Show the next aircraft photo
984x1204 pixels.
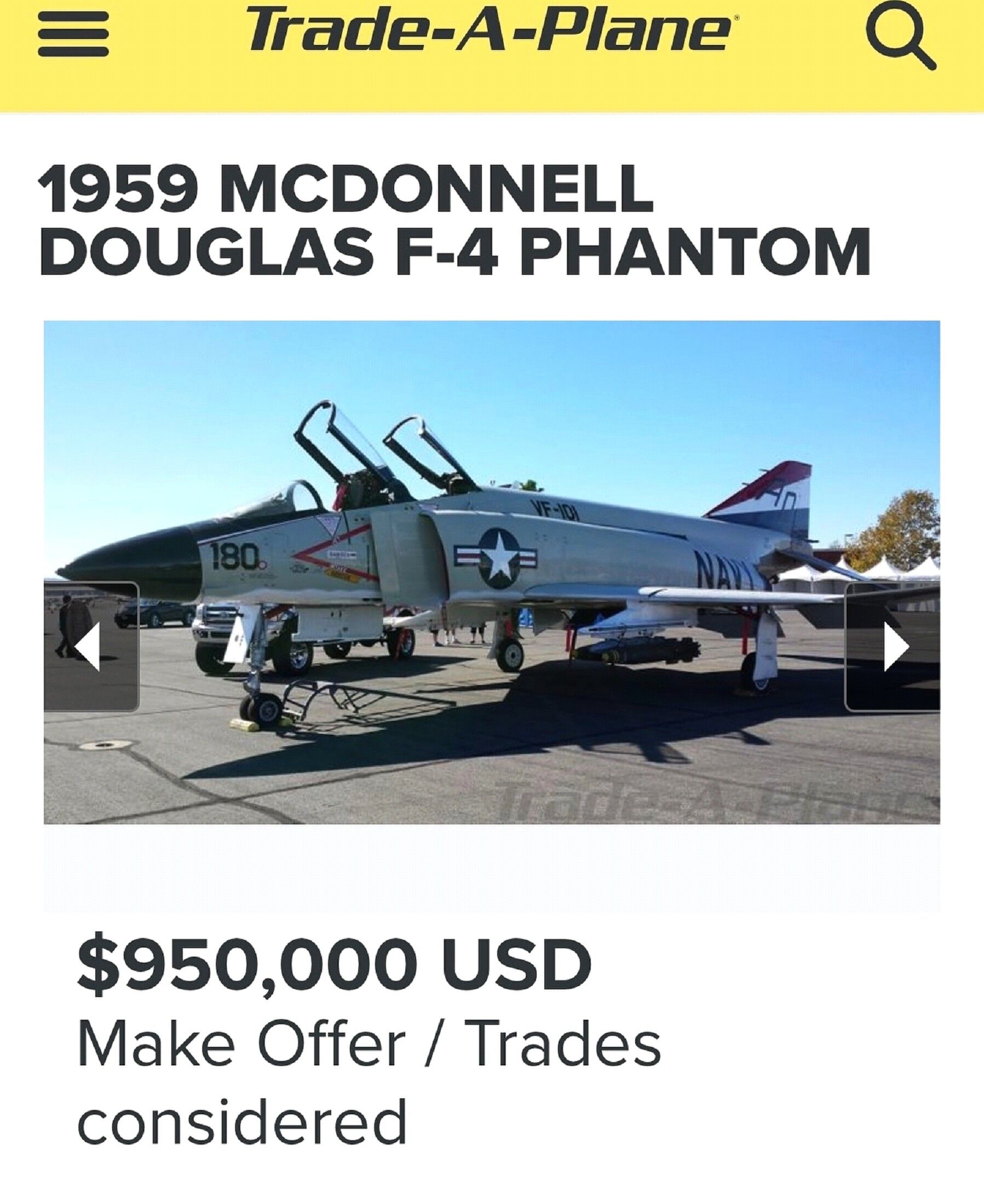pyautogui.click(x=893, y=647)
